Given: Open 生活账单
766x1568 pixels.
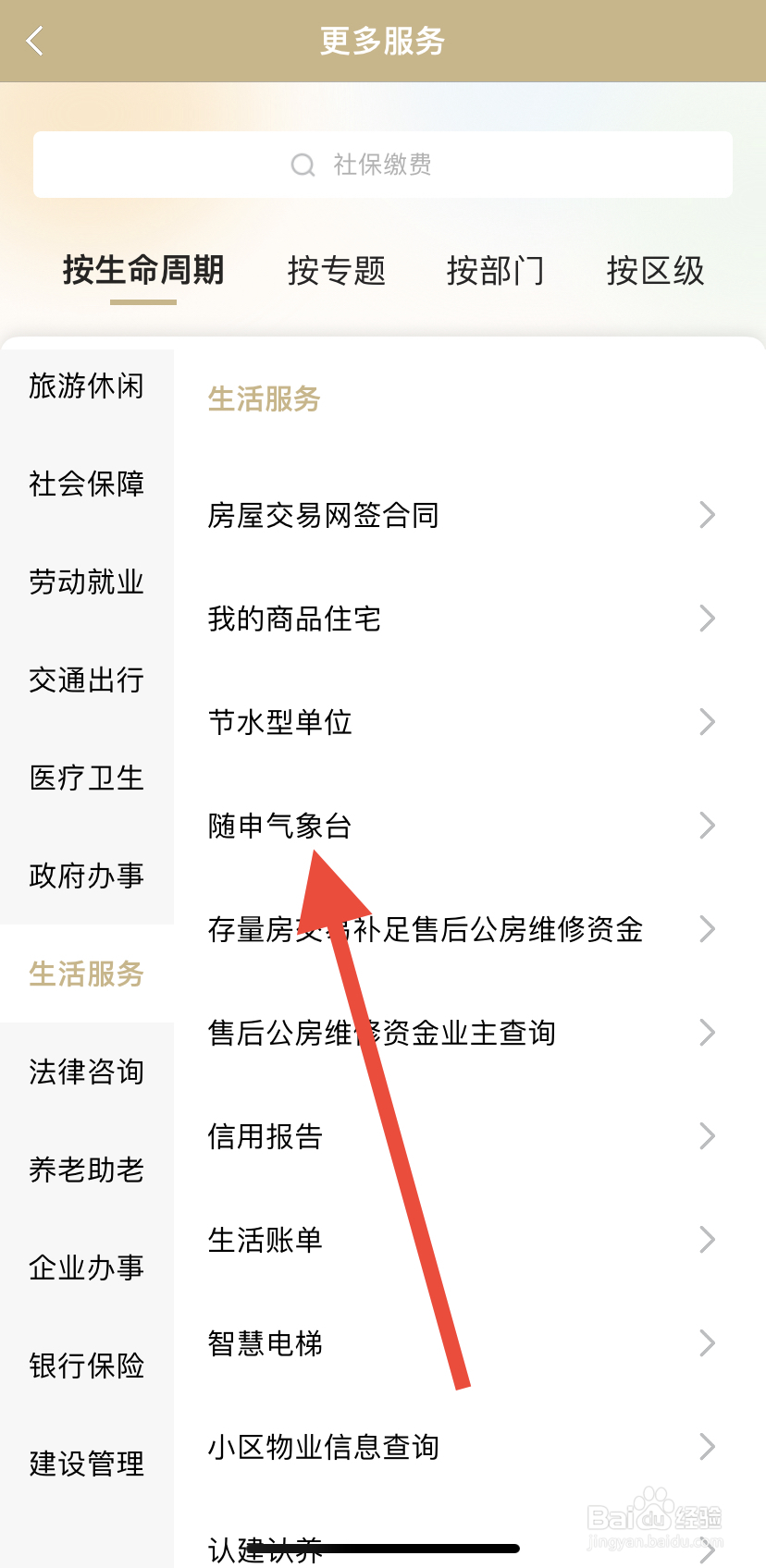Looking at the screenshot, I should 265,1241.
